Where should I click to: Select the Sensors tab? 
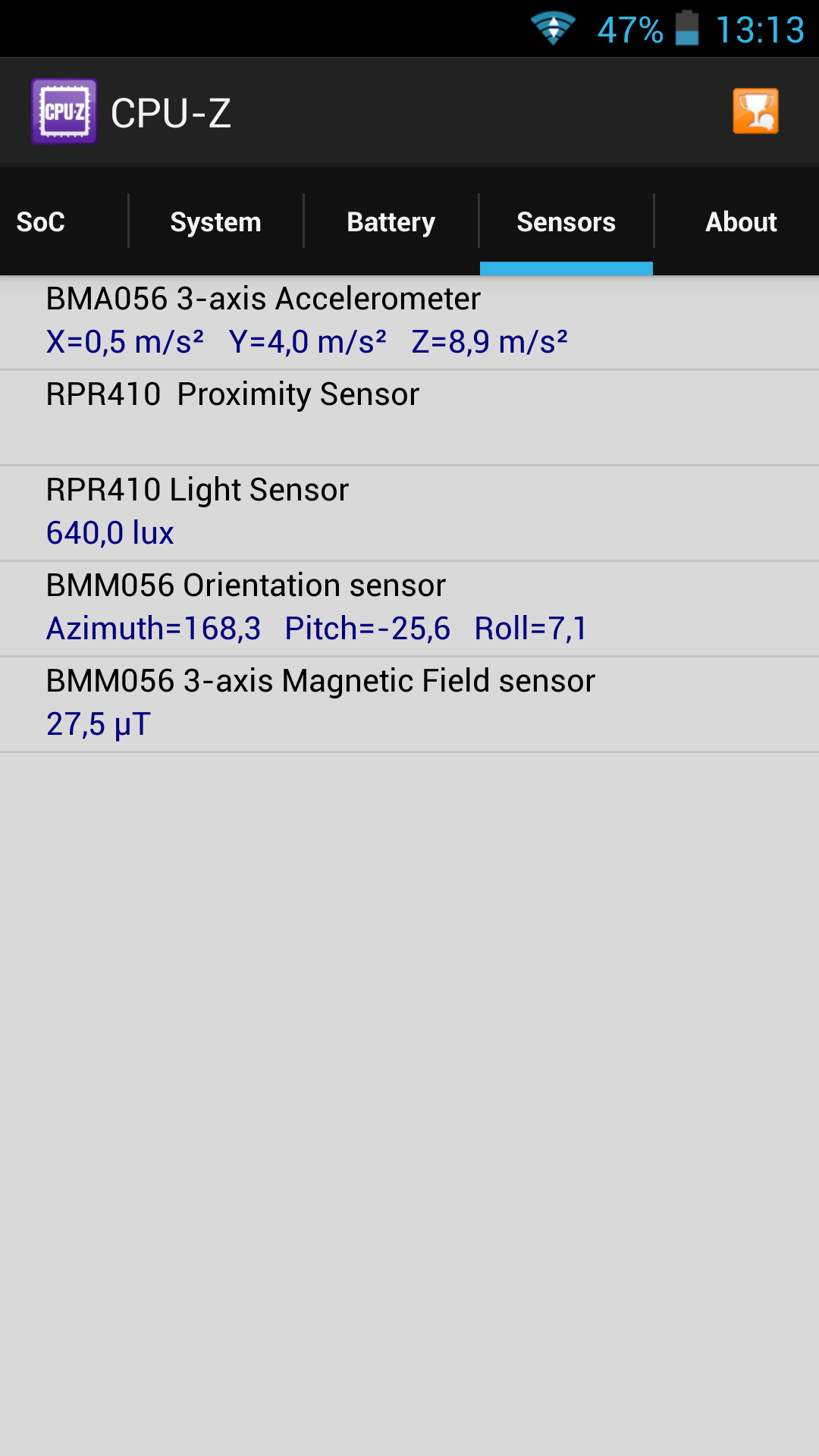pos(566,222)
